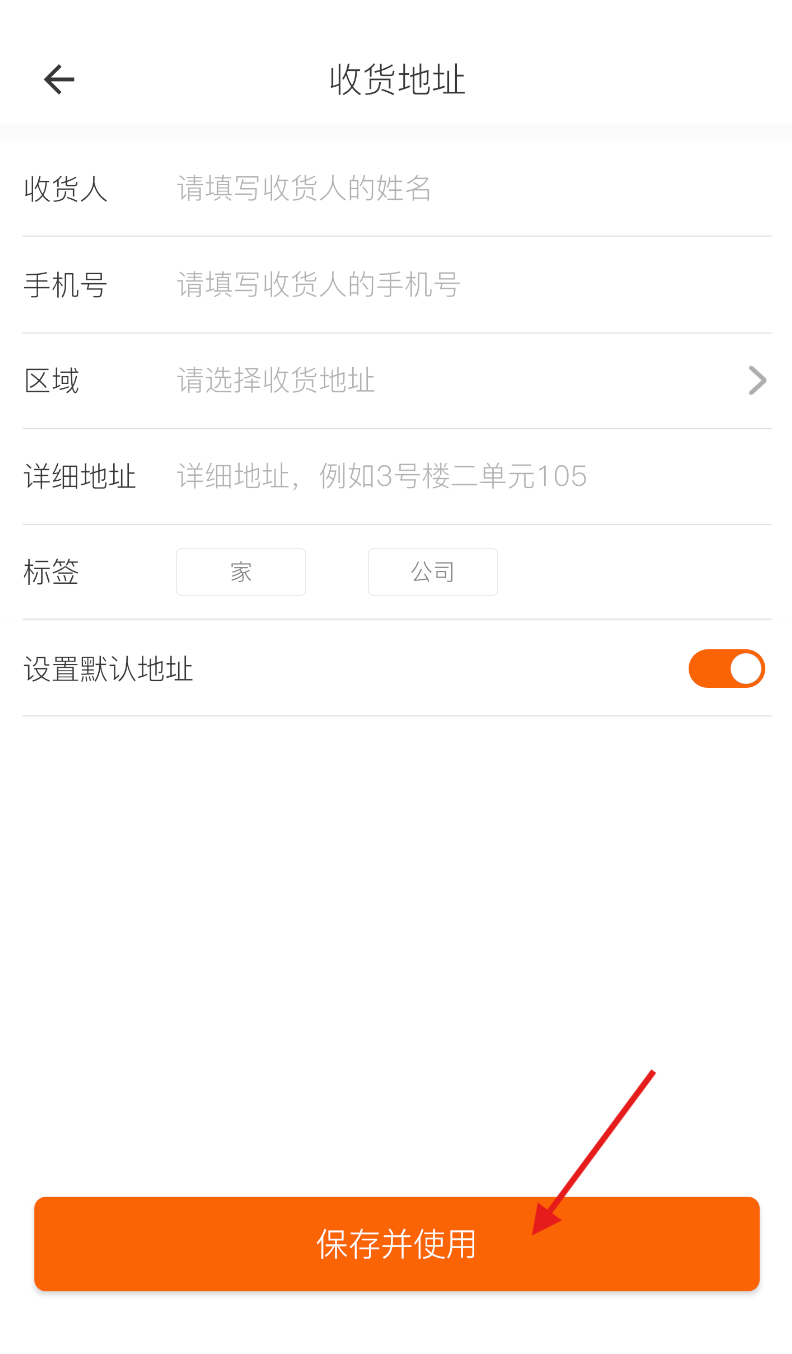This screenshot has width=792, height=1354.
Task: Select the 家 tag
Action: tap(241, 572)
